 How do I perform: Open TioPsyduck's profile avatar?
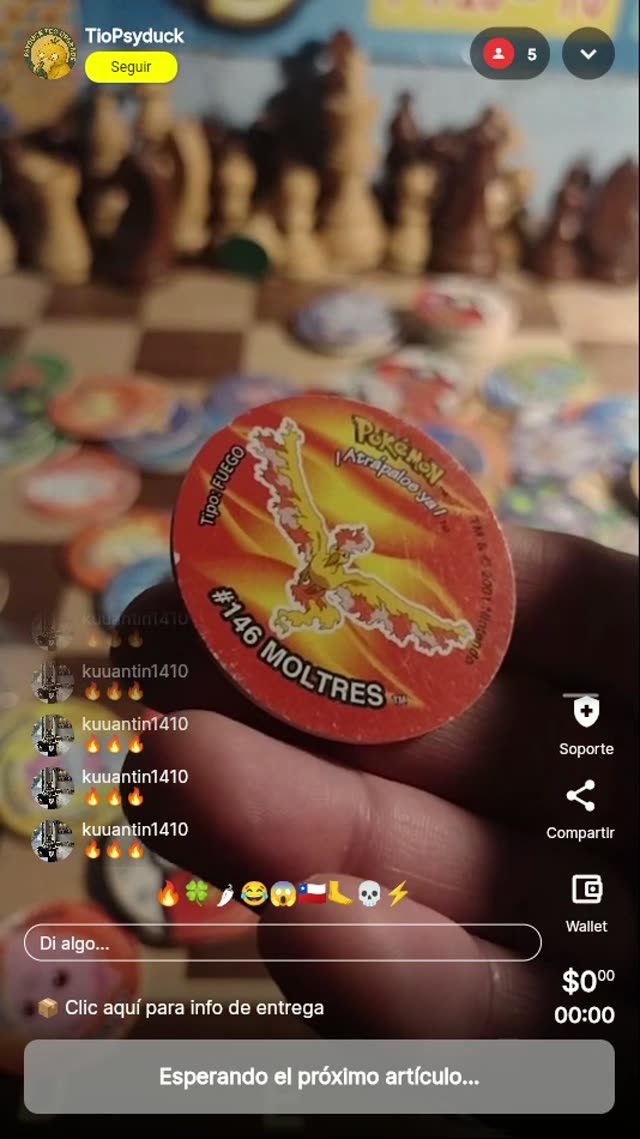point(51,53)
